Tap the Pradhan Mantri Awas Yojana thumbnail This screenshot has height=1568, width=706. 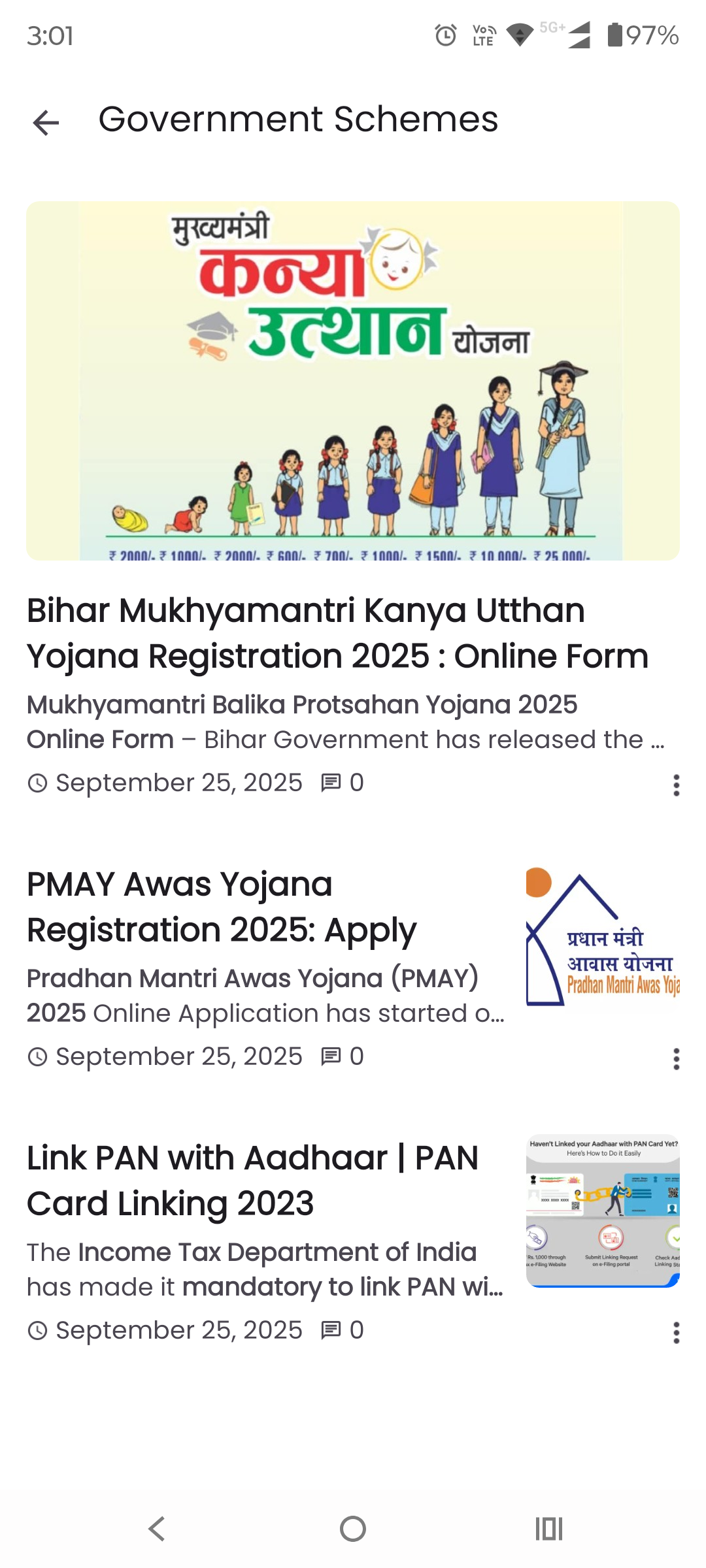click(603, 936)
